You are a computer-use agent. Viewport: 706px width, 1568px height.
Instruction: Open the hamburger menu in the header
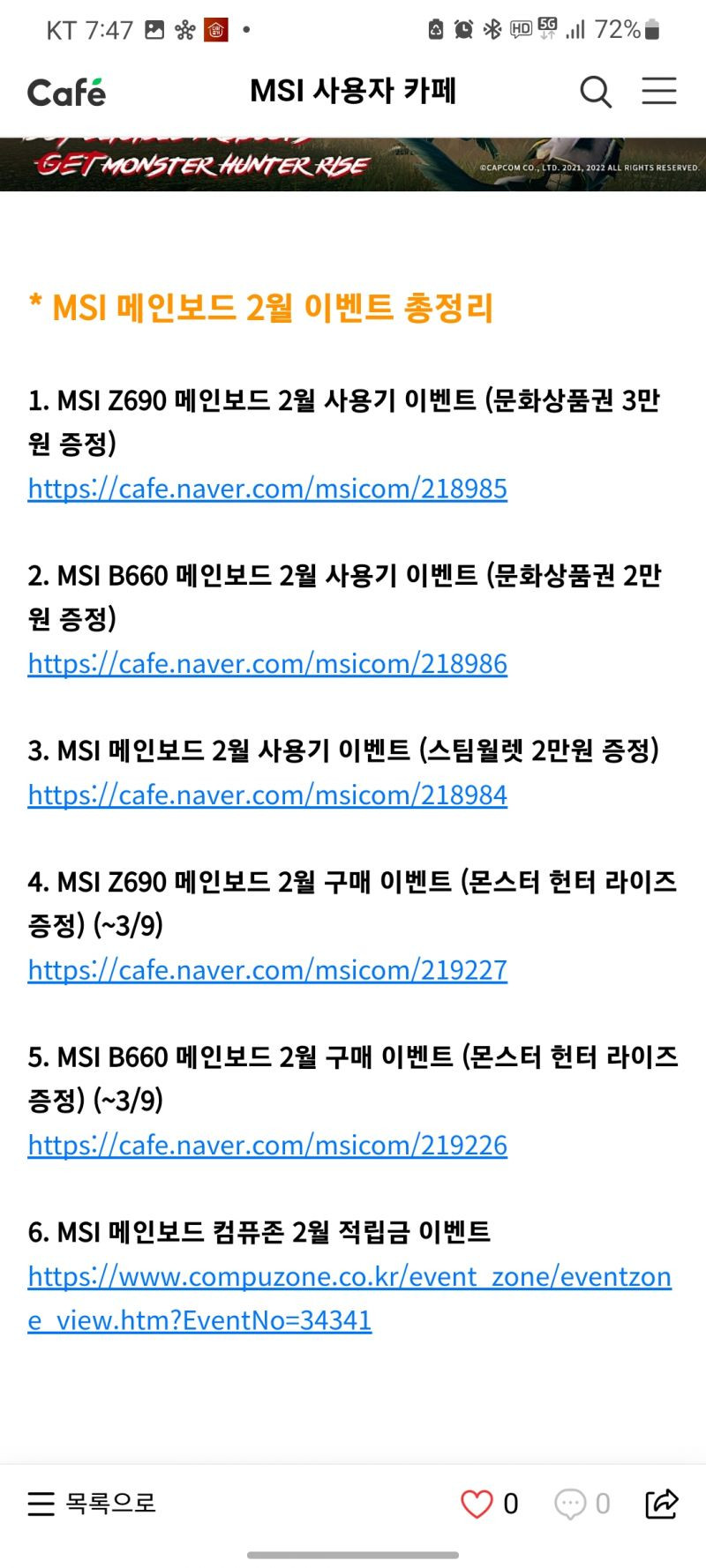pos(658,91)
